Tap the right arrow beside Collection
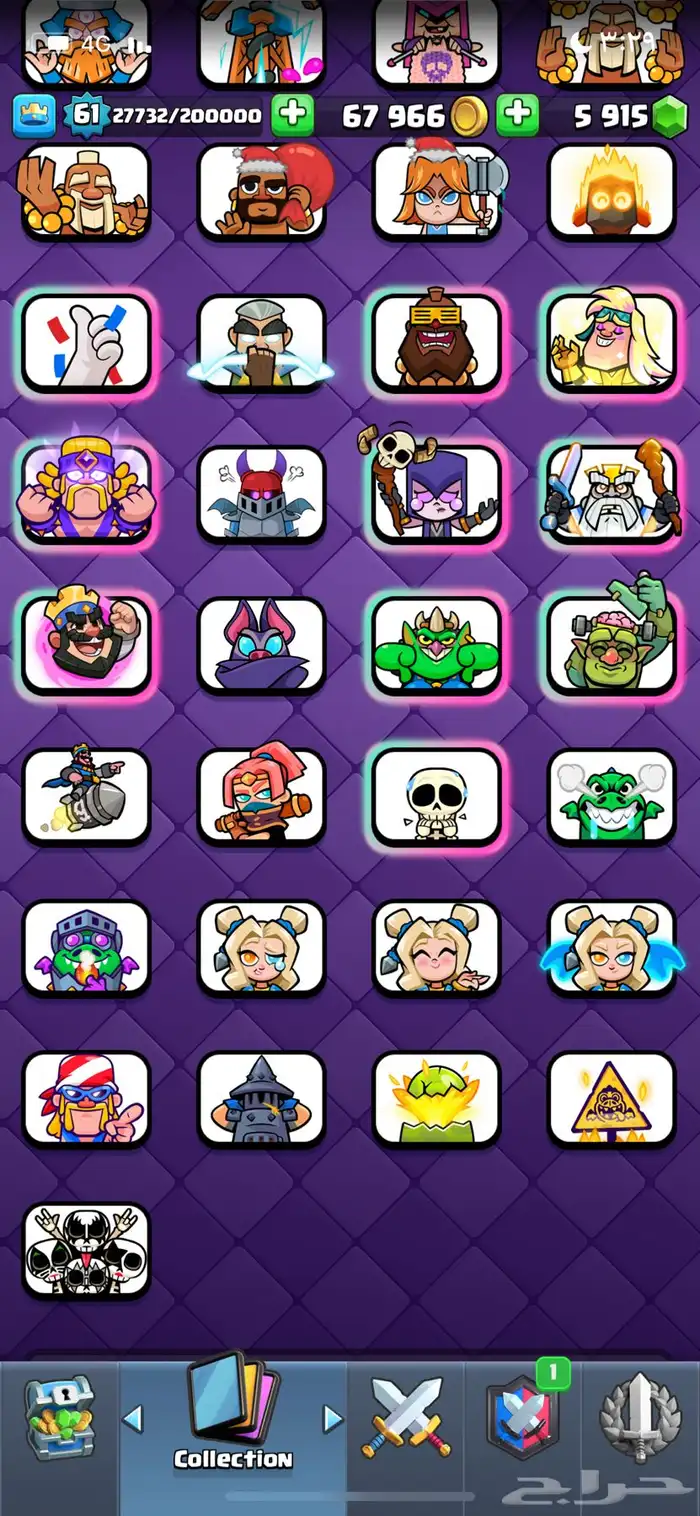The width and height of the screenshot is (700, 1516). (x=333, y=1417)
